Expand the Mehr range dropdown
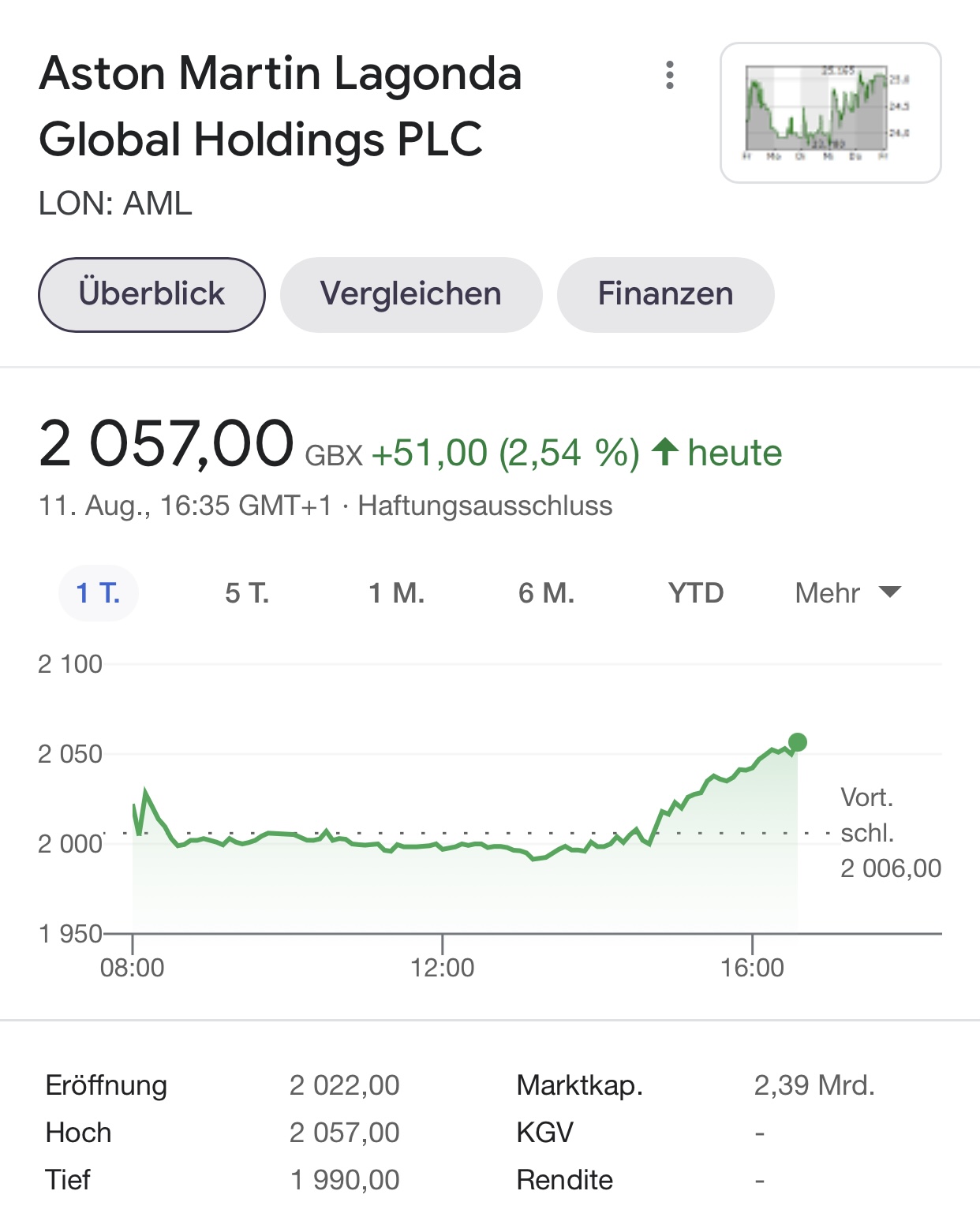This screenshot has height=1232, width=980. pyautogui.click(x=847, y=592)
